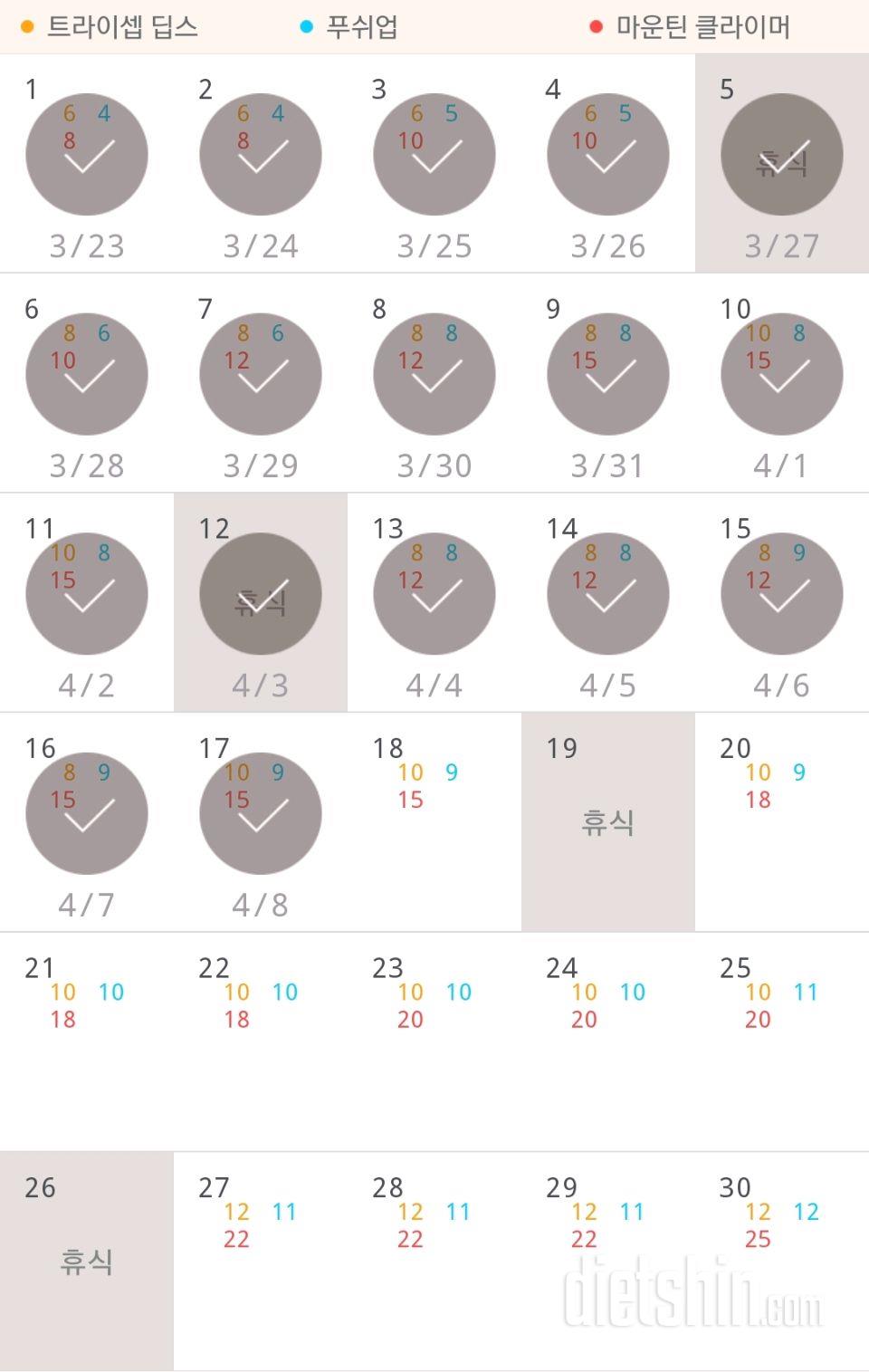Screen dimensions: 869x1372
Task: Select day 20 workout
Action: click(782, 821)
